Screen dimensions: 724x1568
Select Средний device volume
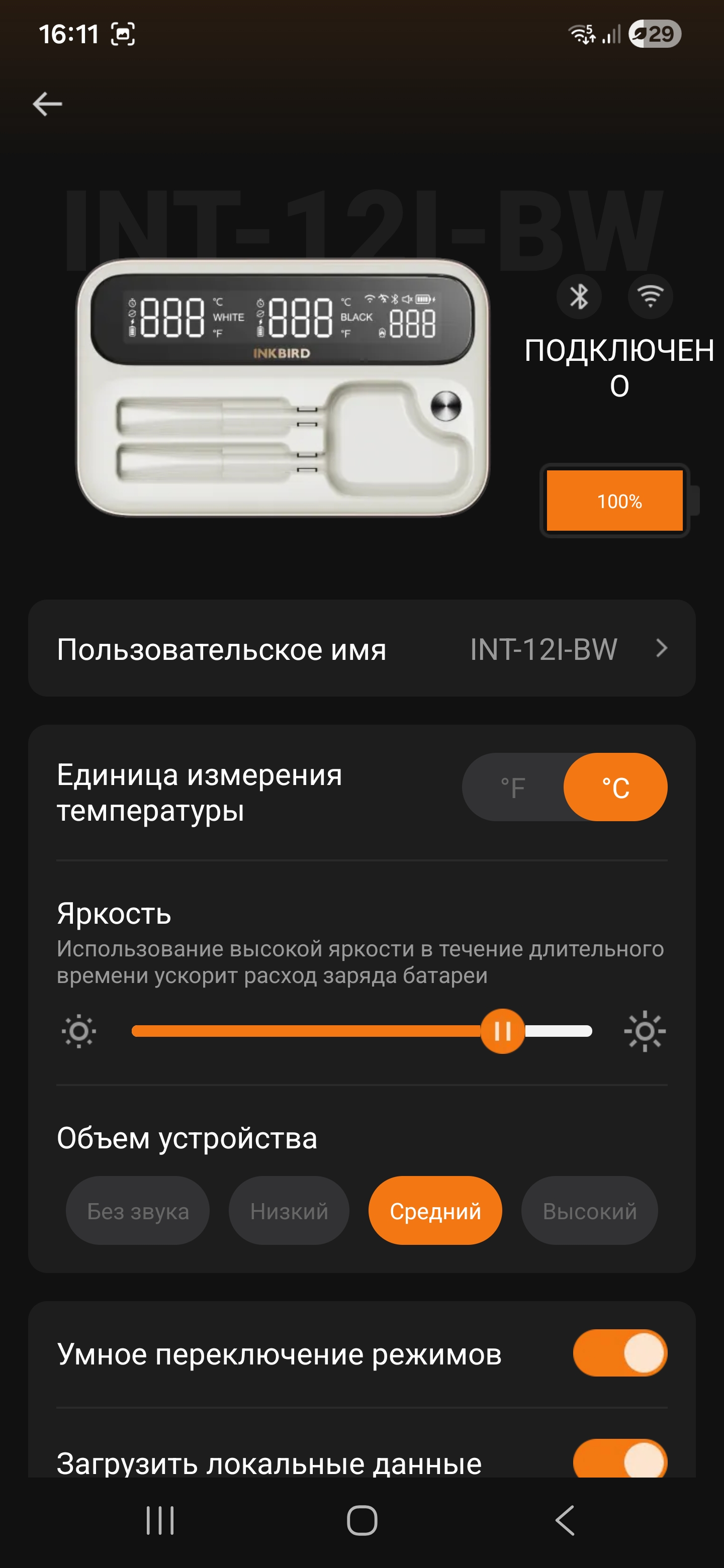coord(435,1211)
